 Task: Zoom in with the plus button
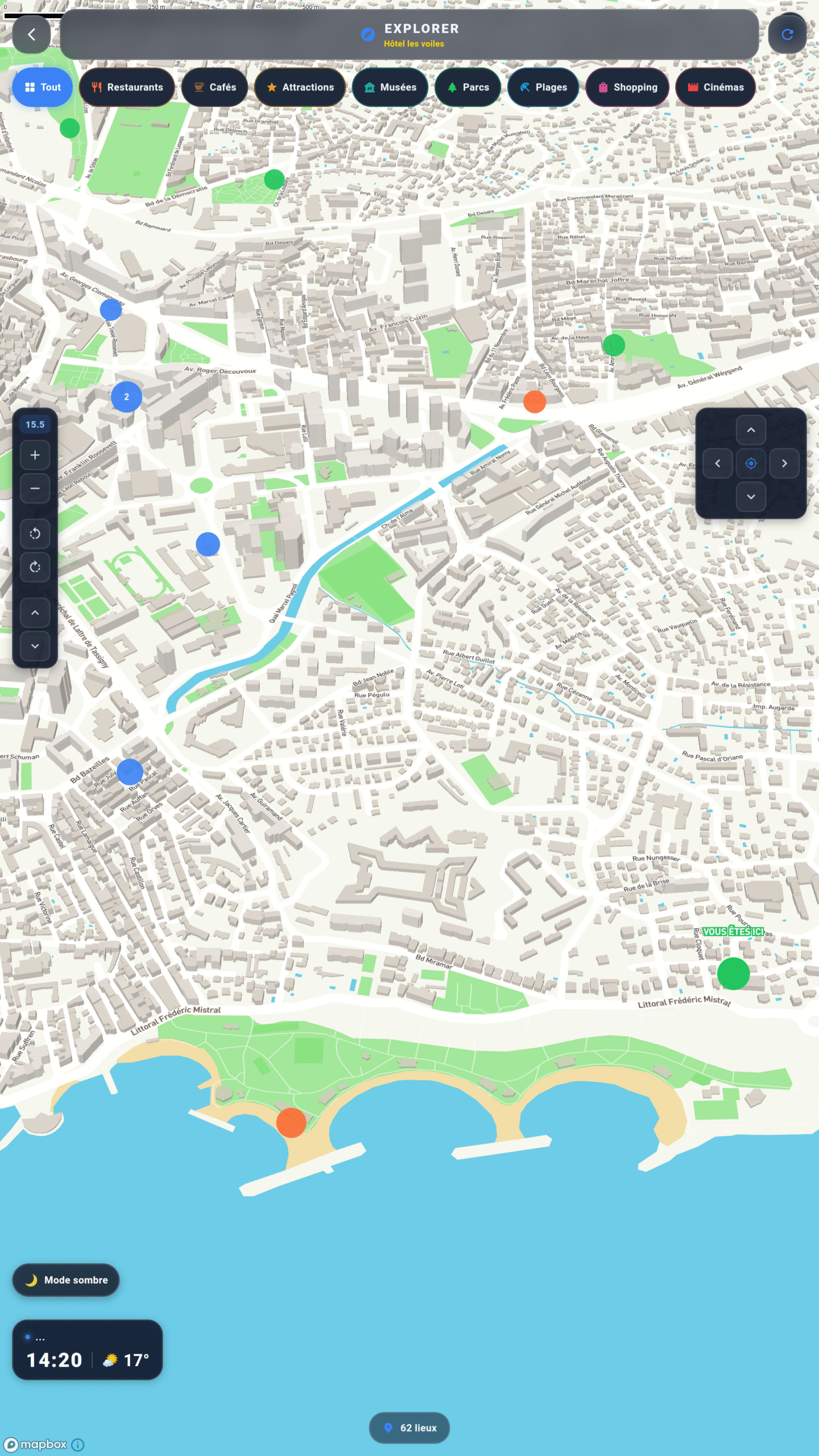coord(35,455)
